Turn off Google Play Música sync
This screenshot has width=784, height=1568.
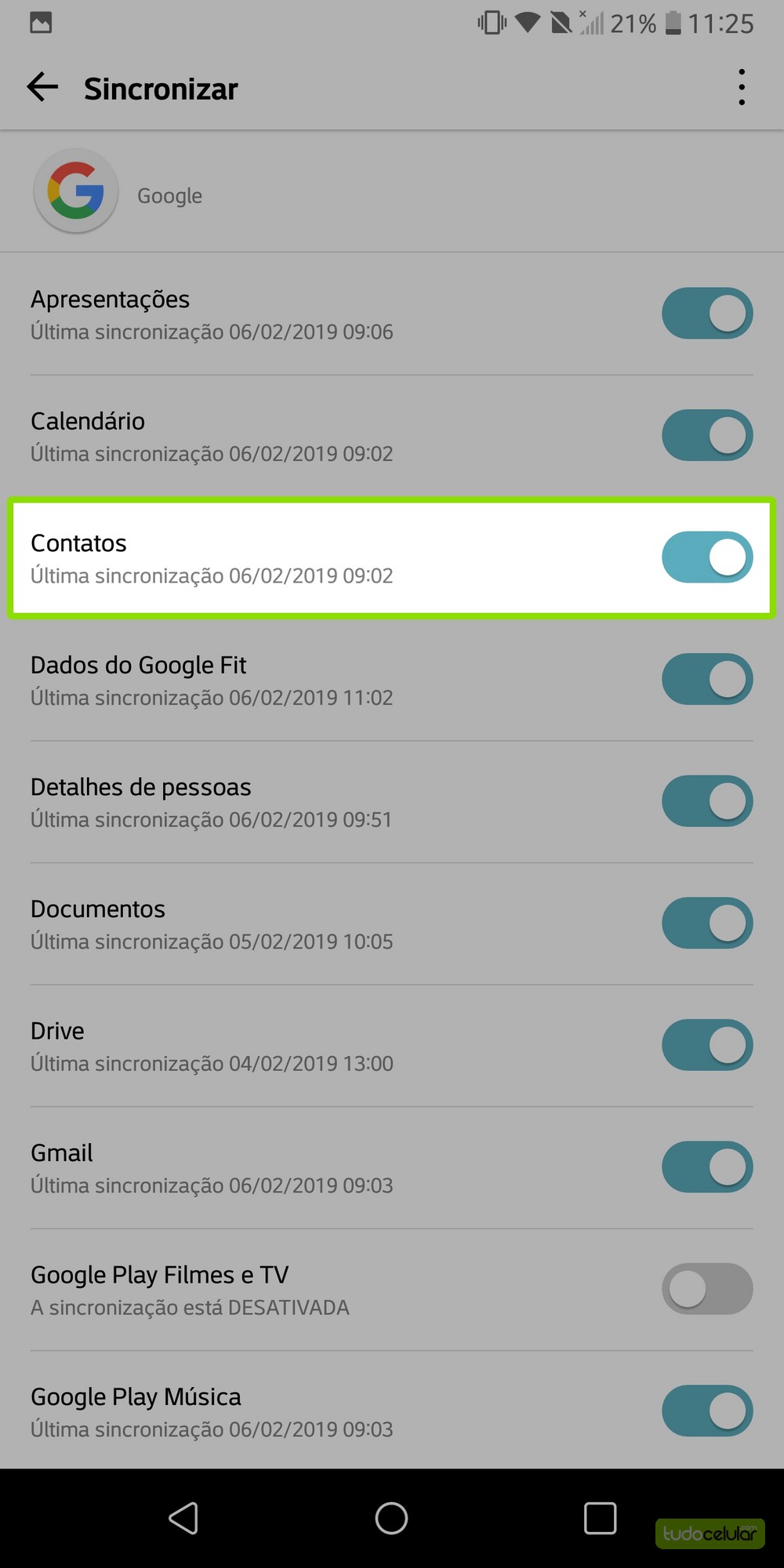(x=707, y=1410)
